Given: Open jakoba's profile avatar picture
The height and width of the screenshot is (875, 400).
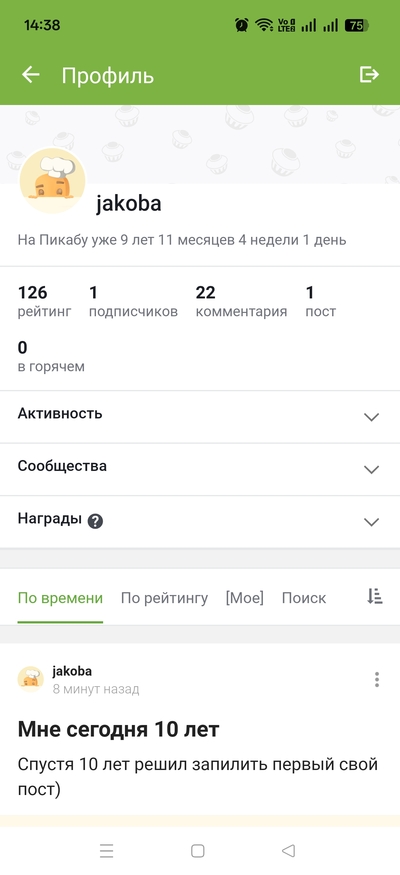Looking at the screenshot, I should click(52, 181).
